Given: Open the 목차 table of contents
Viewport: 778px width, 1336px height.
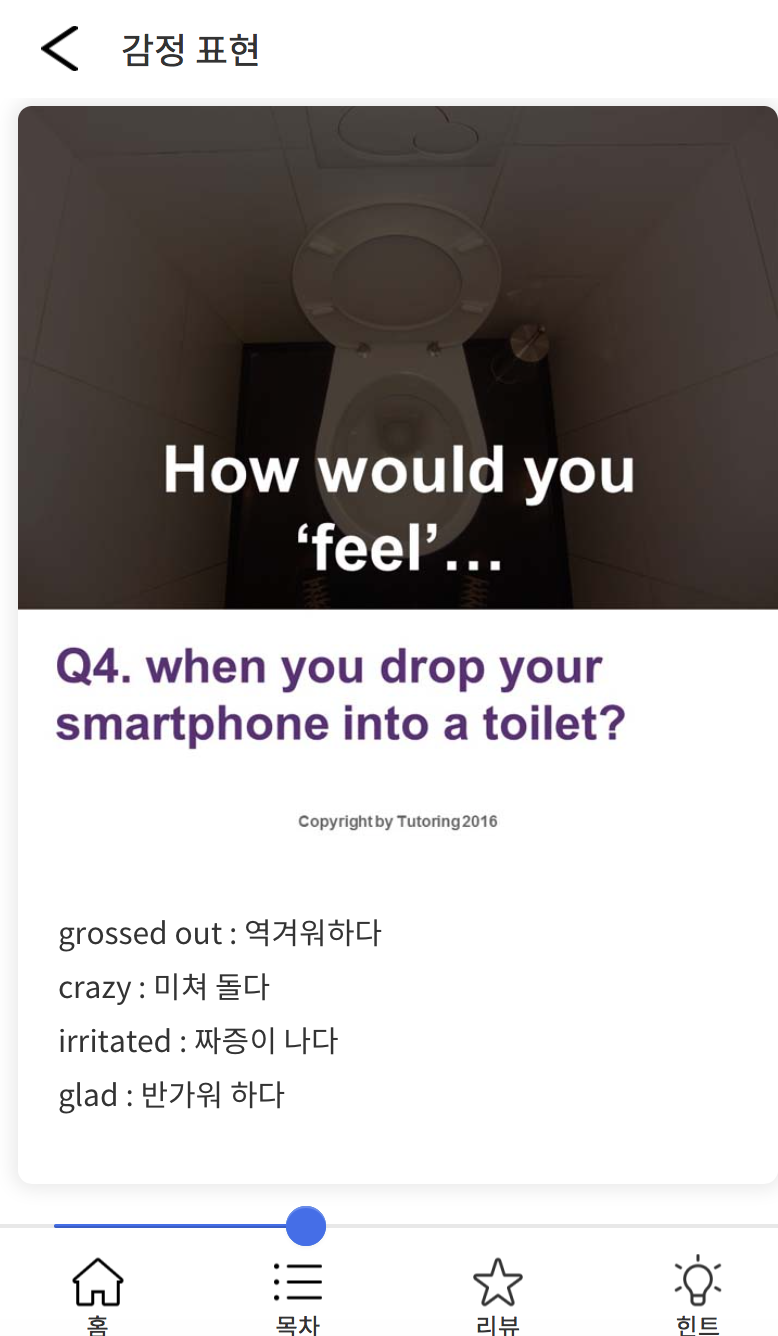Looking at the screenshot, I should point(298,1290).
